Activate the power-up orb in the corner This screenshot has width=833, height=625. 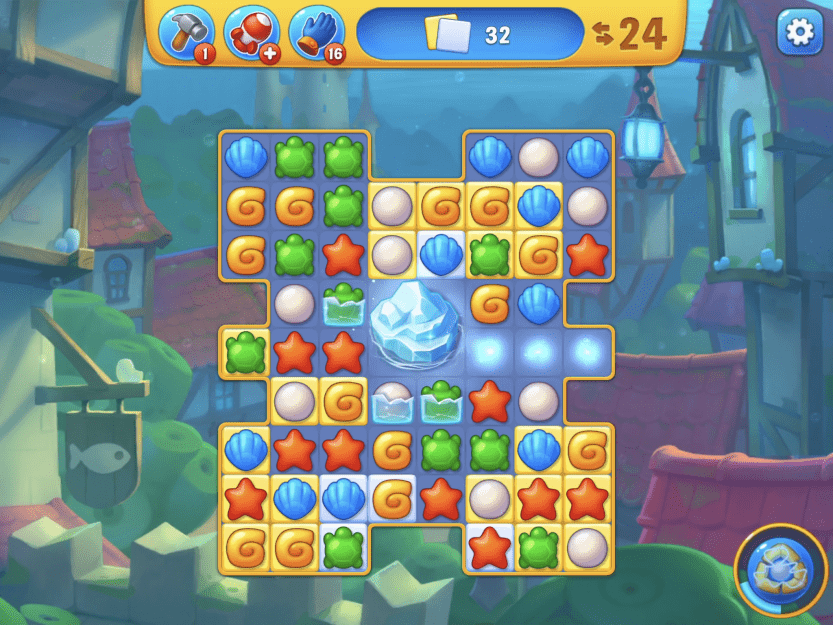click(778, 571)
